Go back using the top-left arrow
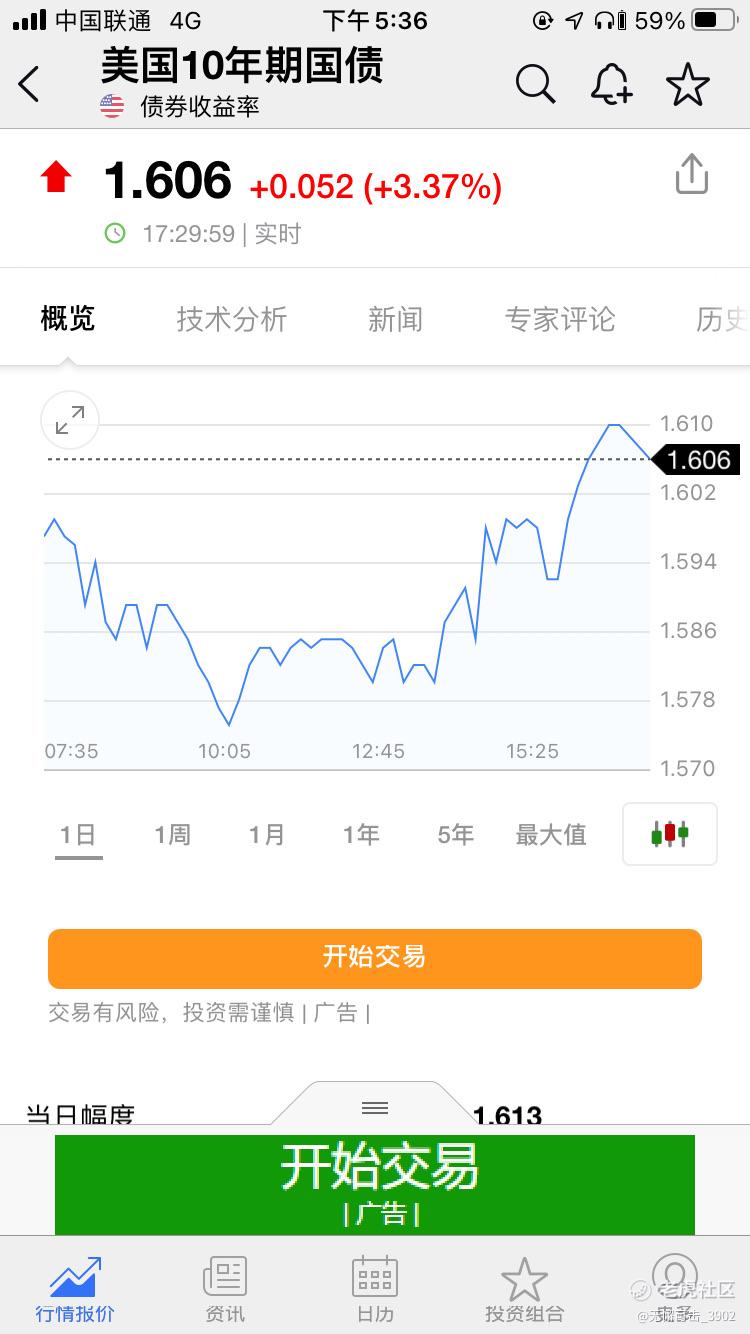This screenshot has width=750, height=1334. pos(30,85)
